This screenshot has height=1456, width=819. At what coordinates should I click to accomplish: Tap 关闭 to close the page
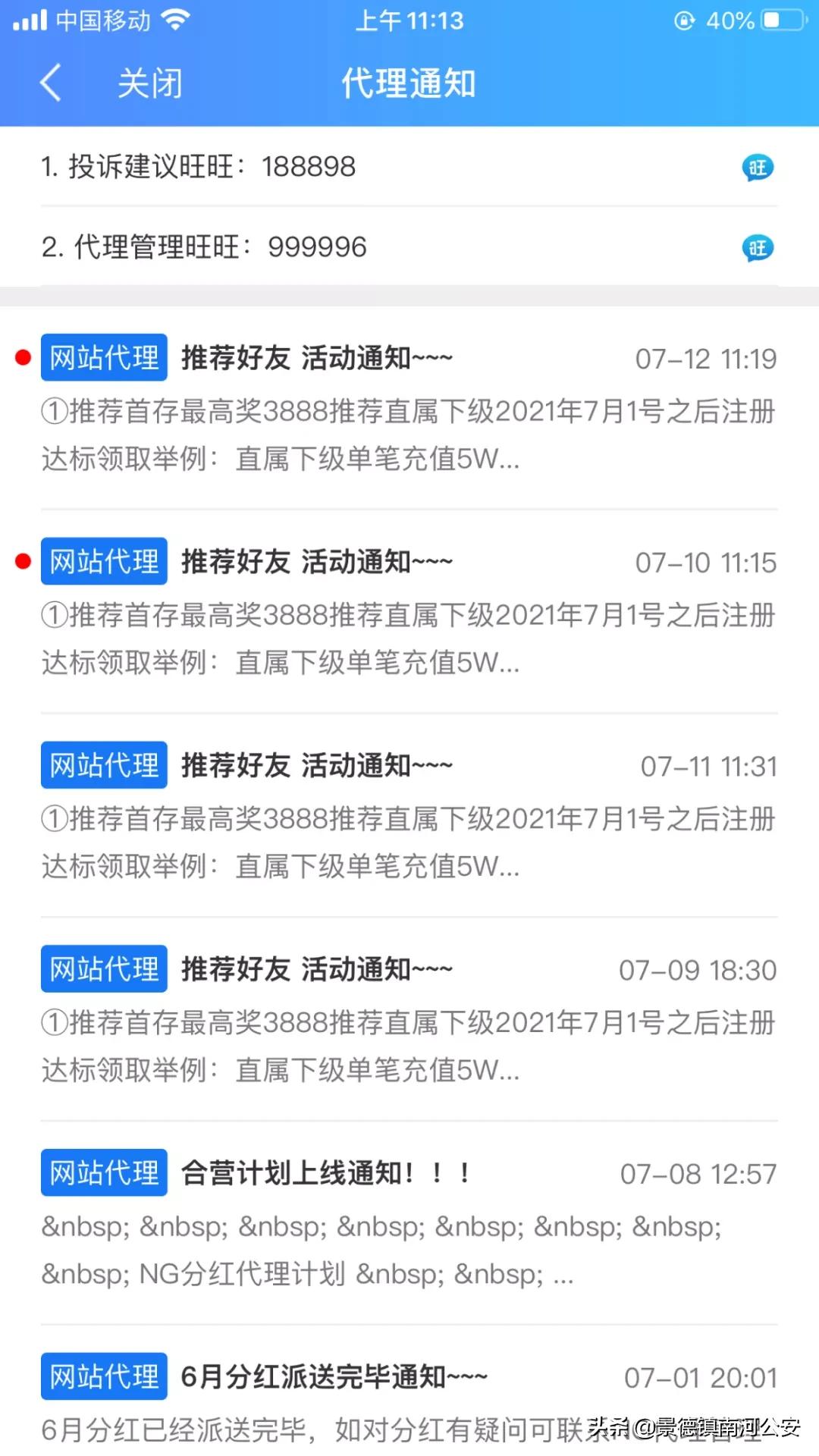coord(149,83)
